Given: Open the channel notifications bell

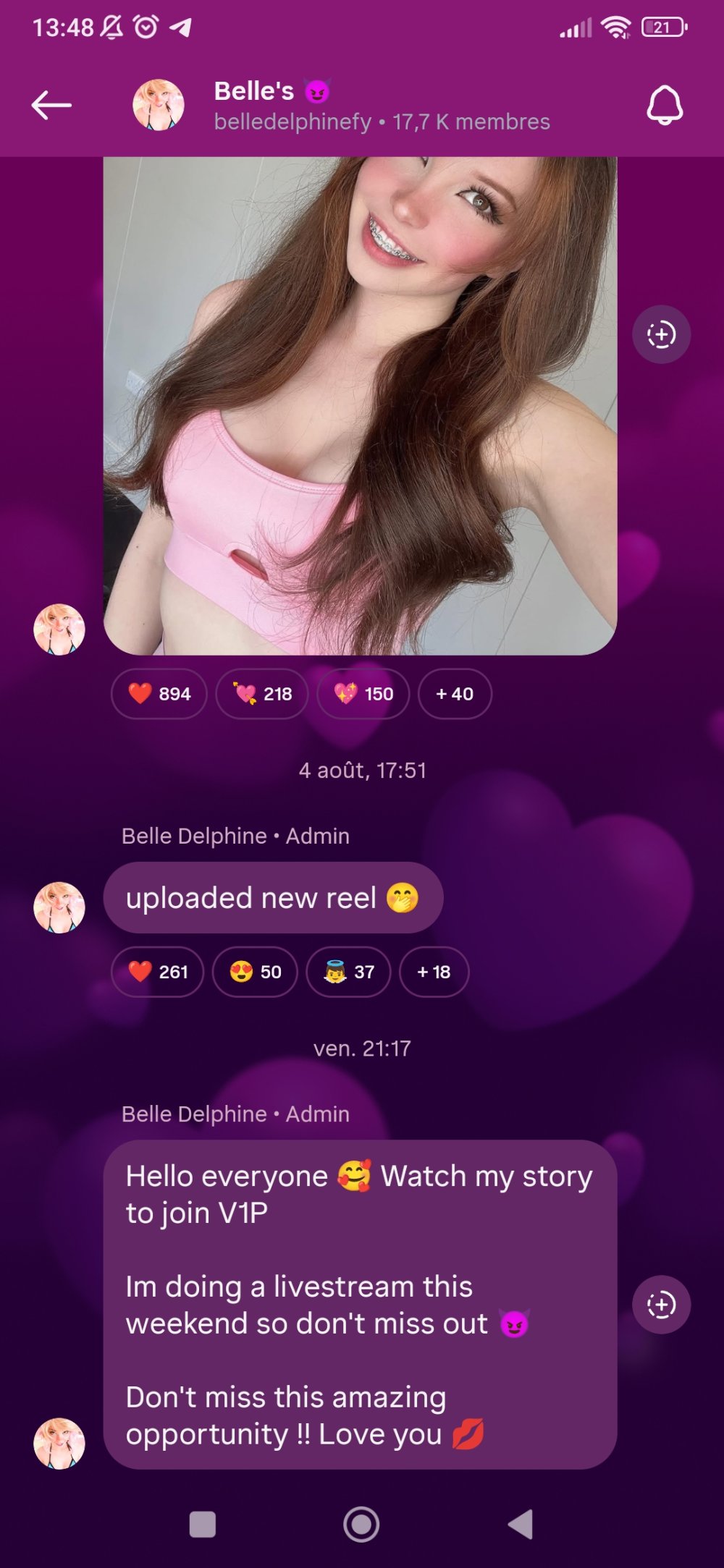Looking at the screenshot, I should coord(664,105).
